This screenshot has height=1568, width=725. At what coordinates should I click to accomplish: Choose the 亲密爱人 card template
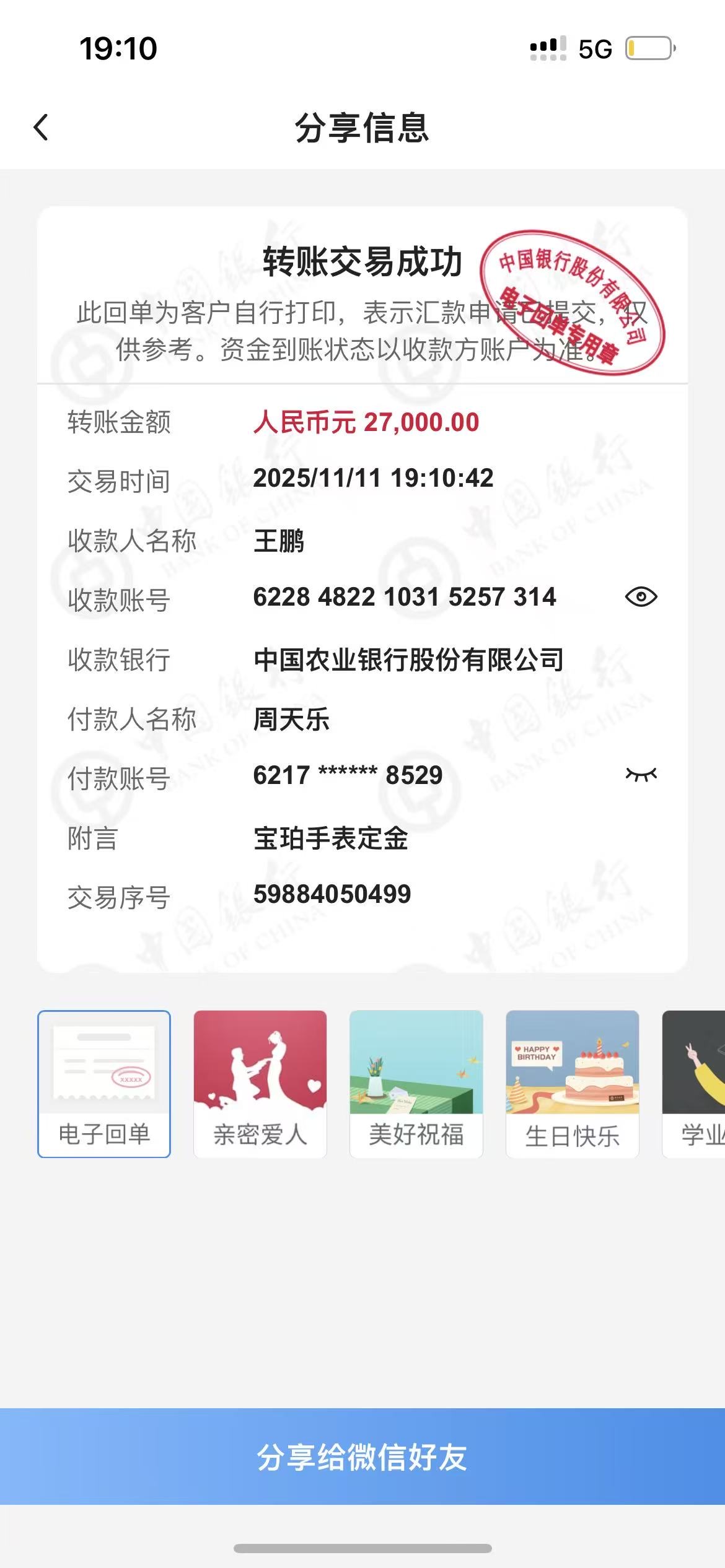(260, 1084)
